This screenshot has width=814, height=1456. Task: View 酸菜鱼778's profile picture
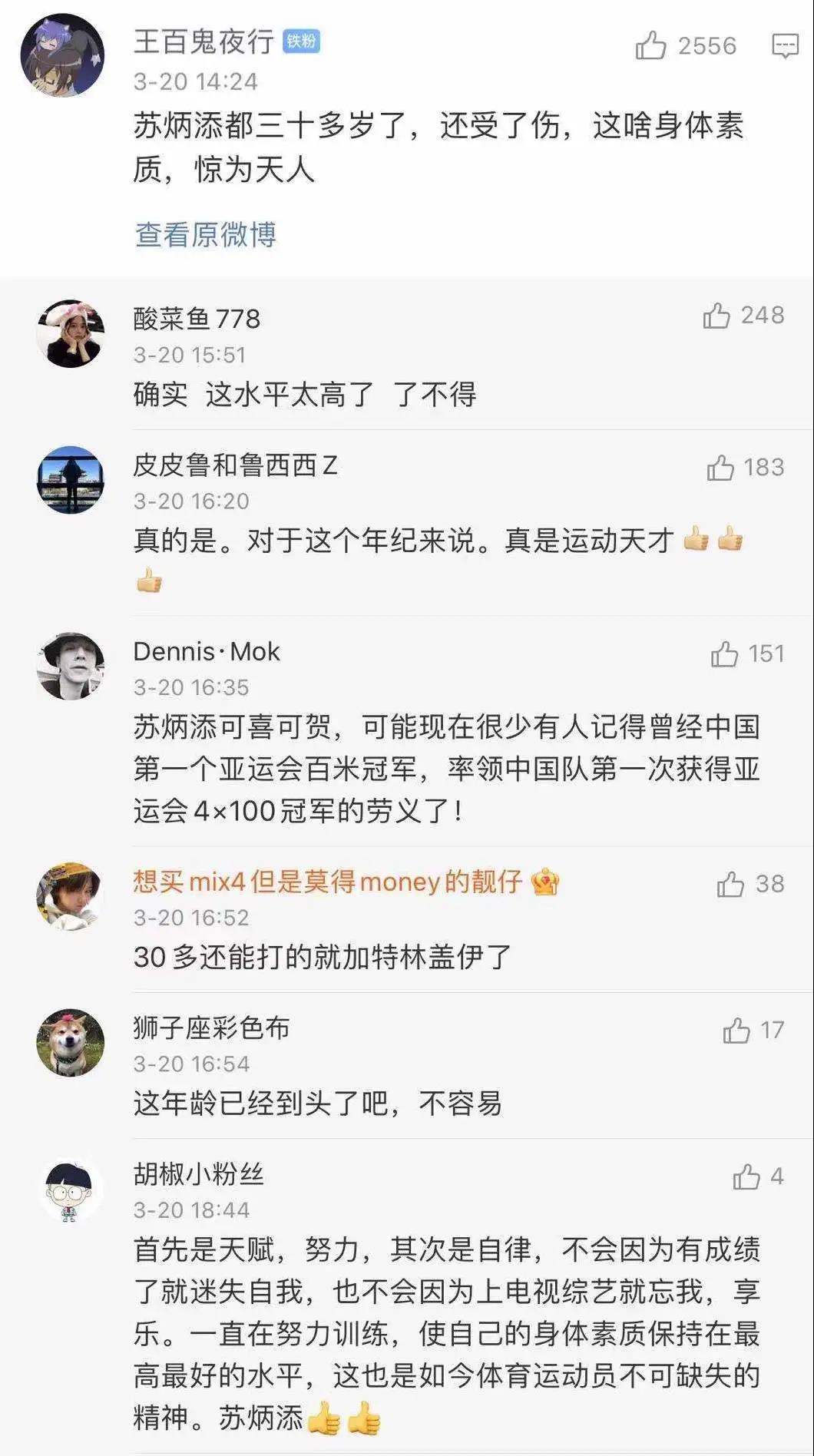[71, 333]
